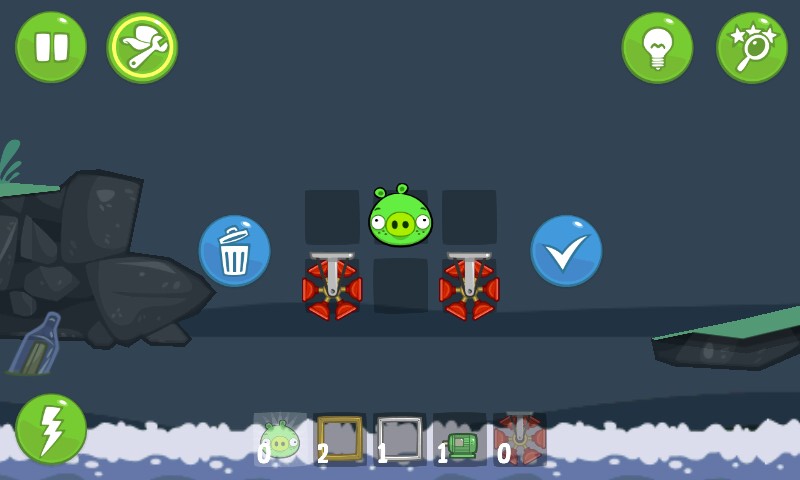Pause the game
This screenshot has width=800, height=480.
[51, 47]
